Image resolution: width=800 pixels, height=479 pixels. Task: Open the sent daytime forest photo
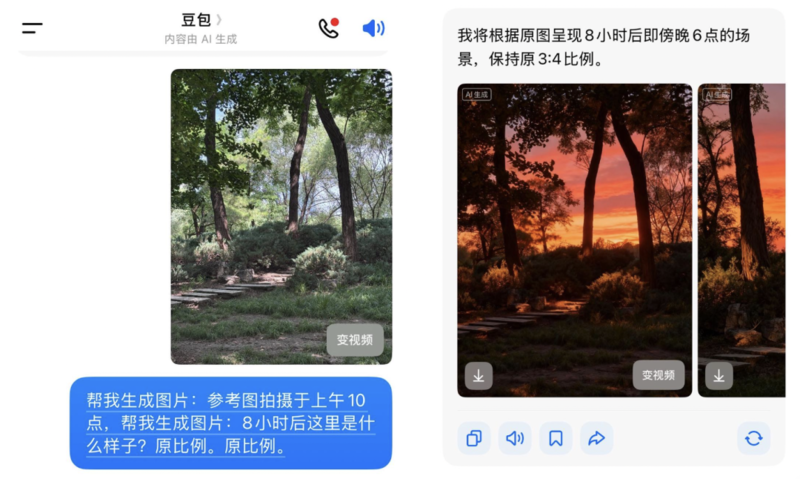pyautogui.click(x=281, y=200)
